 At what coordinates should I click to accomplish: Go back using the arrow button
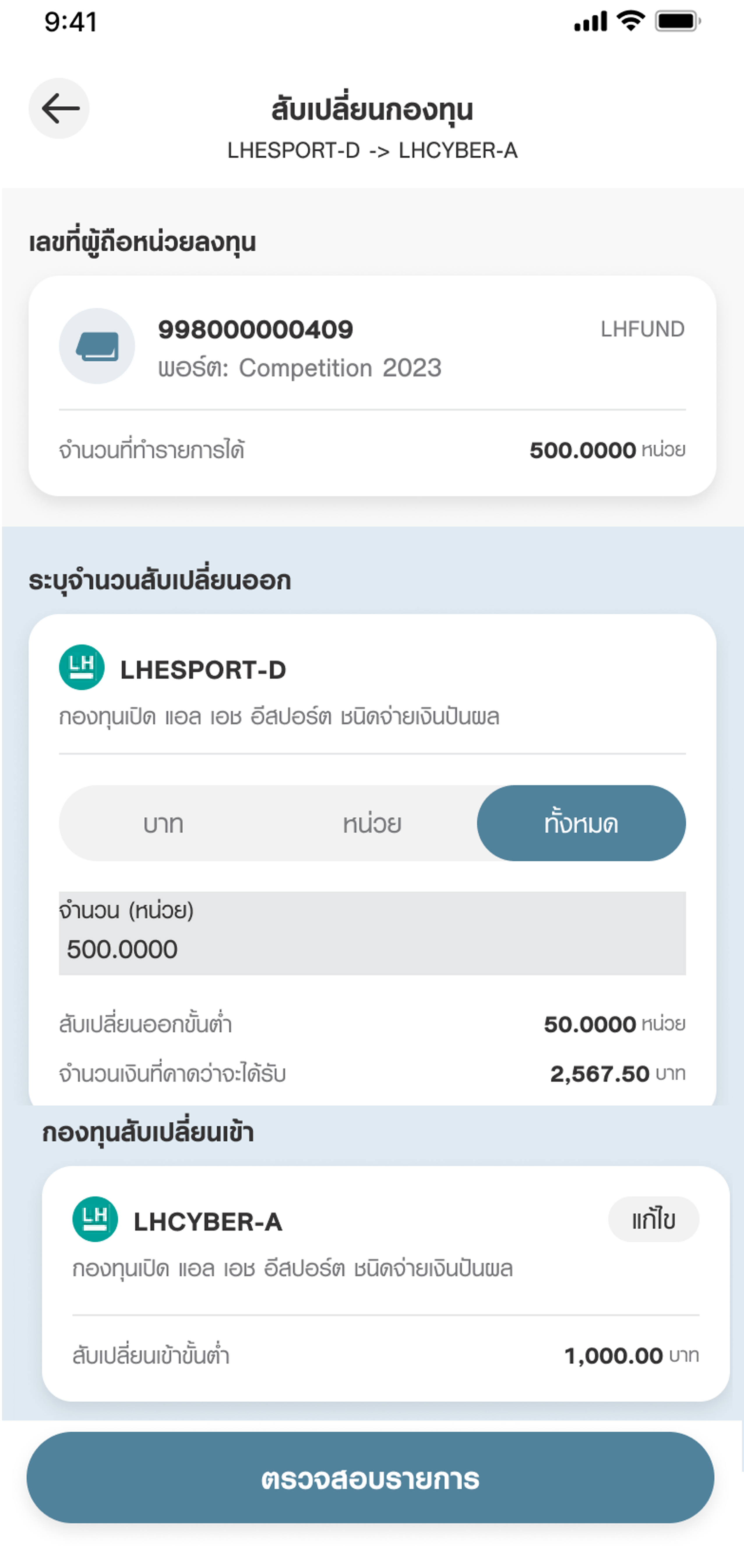(59, 108)
